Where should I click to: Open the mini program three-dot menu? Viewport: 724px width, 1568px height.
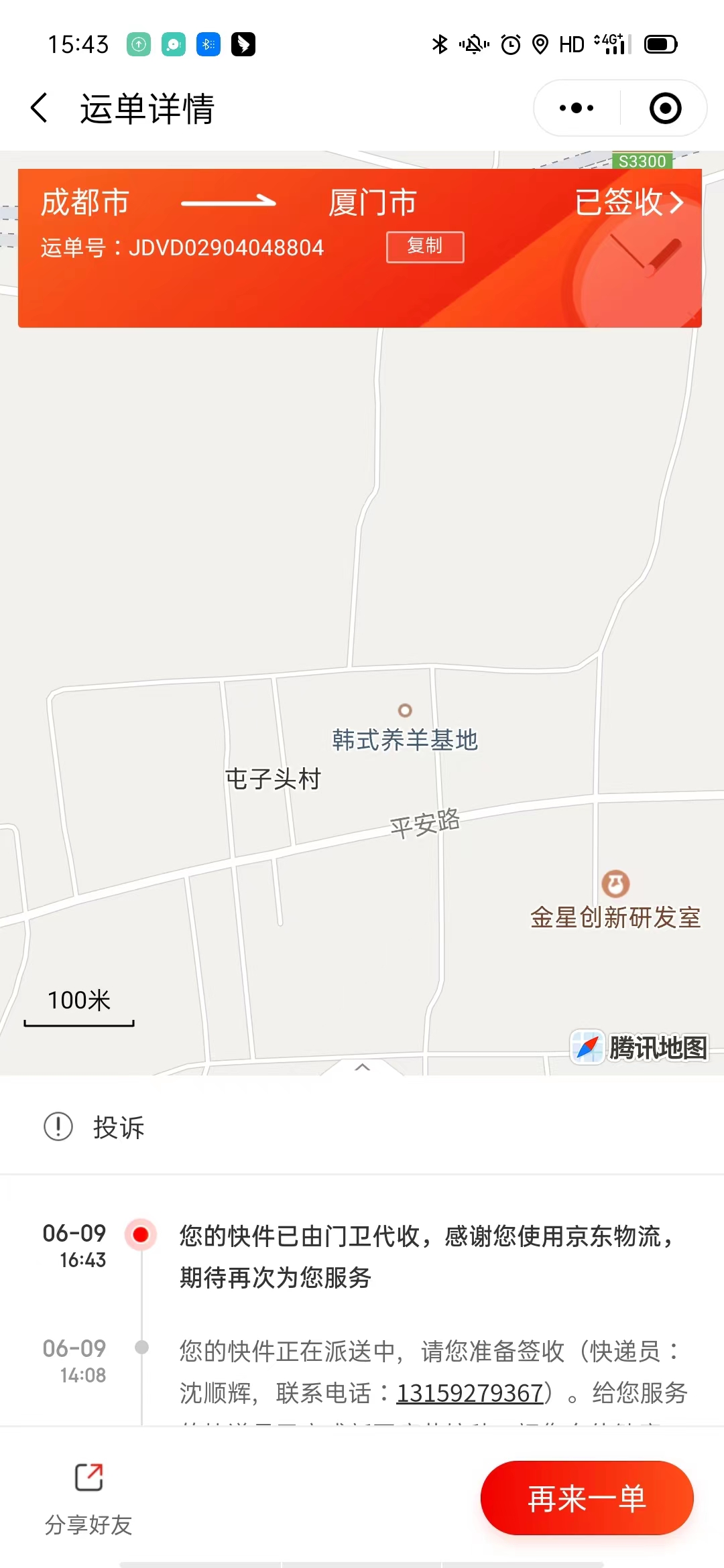pos(577,108)
